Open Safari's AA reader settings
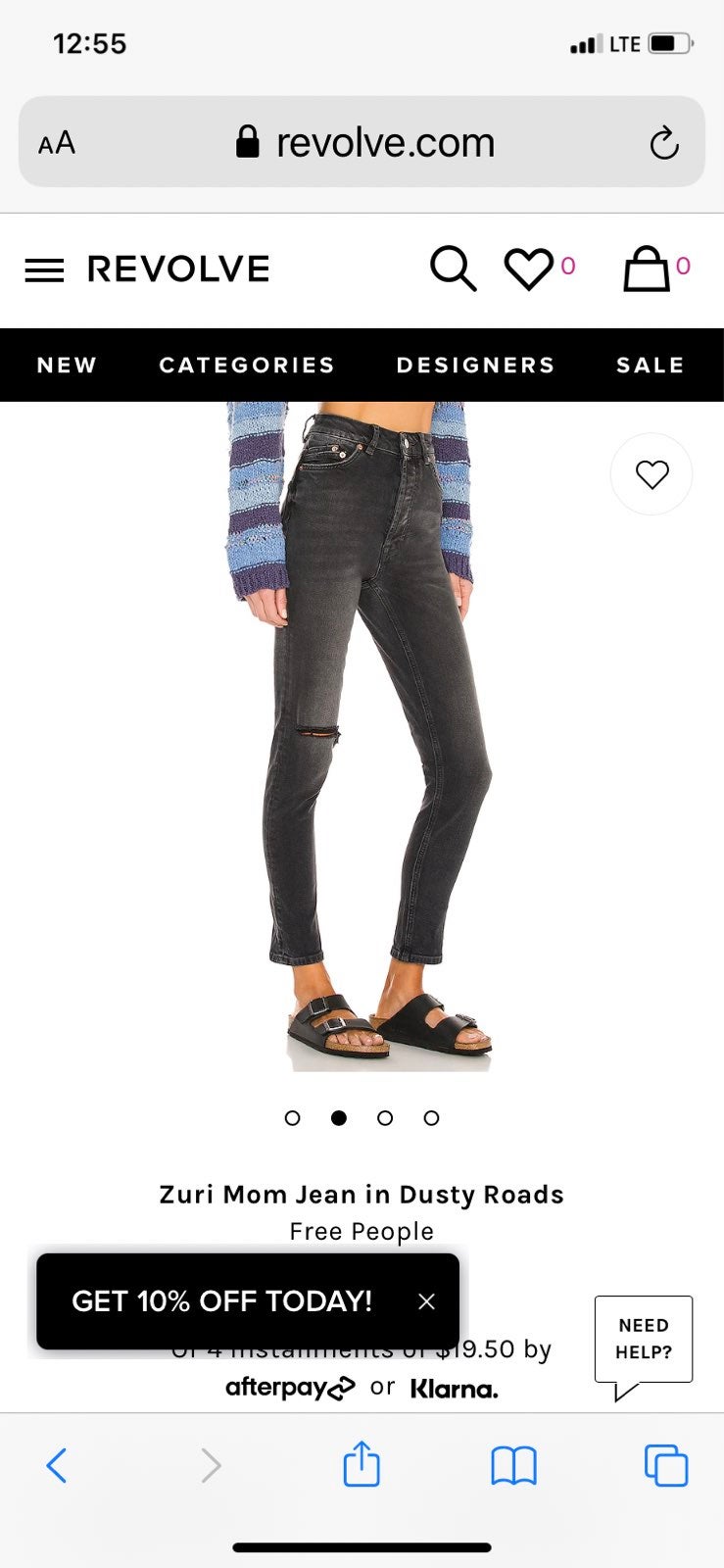The height and width of the screenshot is (1568, 724). (57, 143)
